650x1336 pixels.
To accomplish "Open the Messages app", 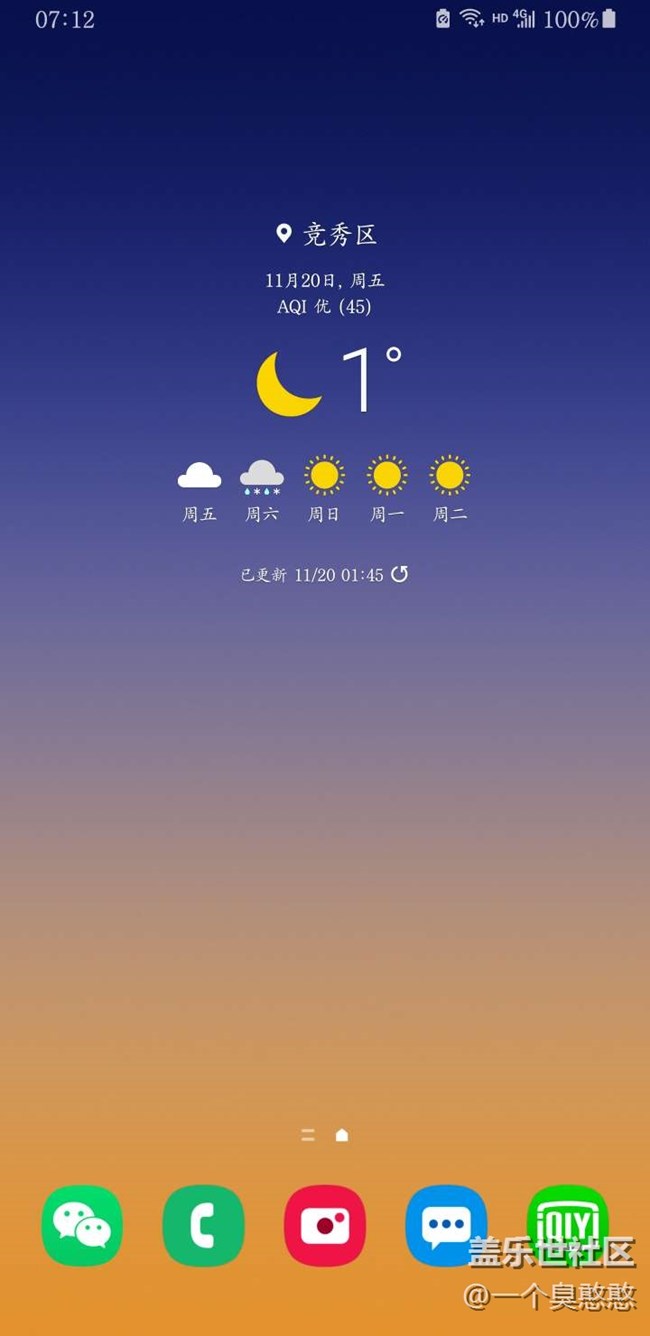I will click(x=446, y=1225).
